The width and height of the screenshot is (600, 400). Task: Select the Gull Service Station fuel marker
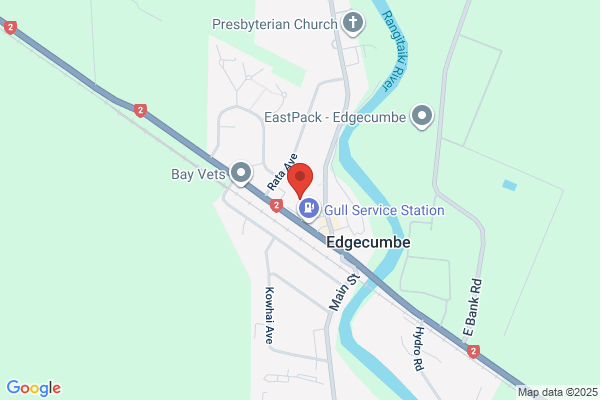(x=309, y=209)
